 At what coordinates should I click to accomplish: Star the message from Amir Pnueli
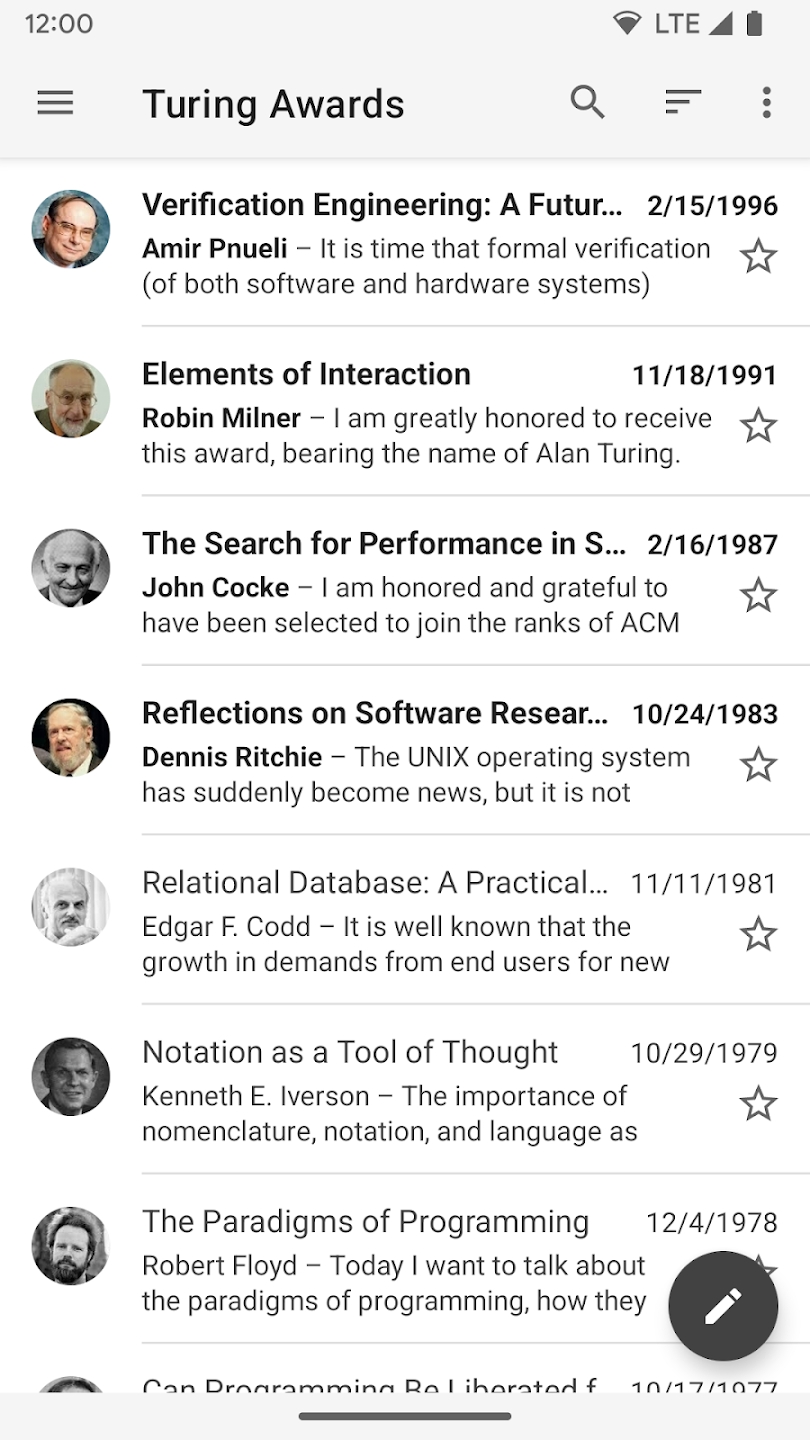click(758, 257)
